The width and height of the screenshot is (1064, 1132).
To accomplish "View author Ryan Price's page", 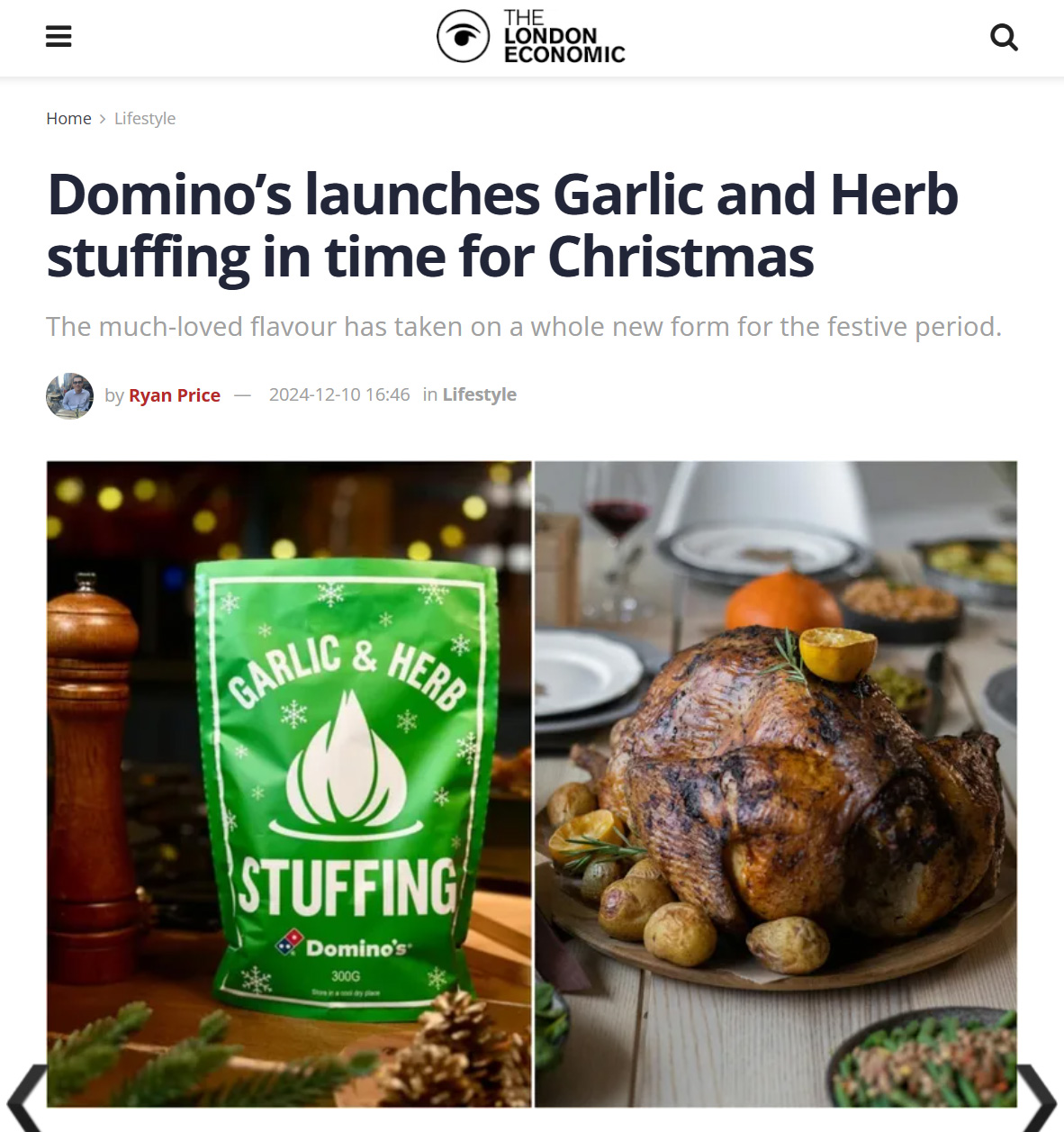I will 175,395.
